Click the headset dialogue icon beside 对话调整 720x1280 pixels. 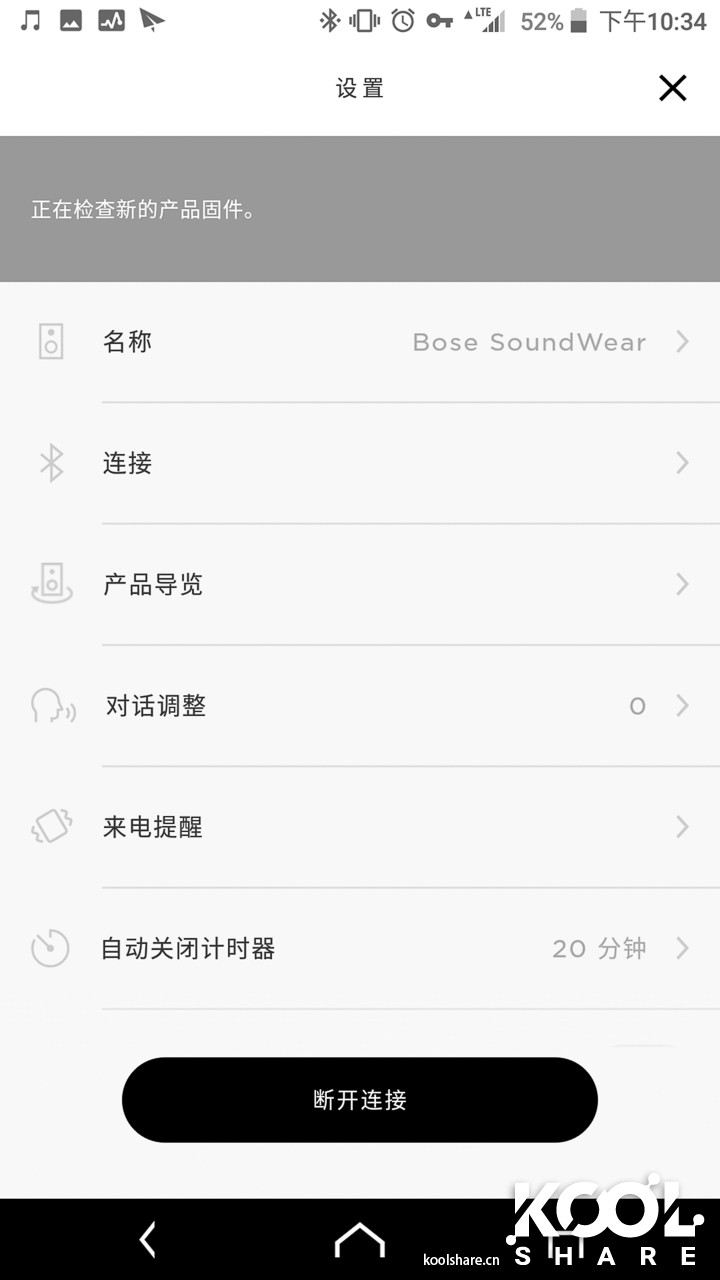(x=50, y=705)
